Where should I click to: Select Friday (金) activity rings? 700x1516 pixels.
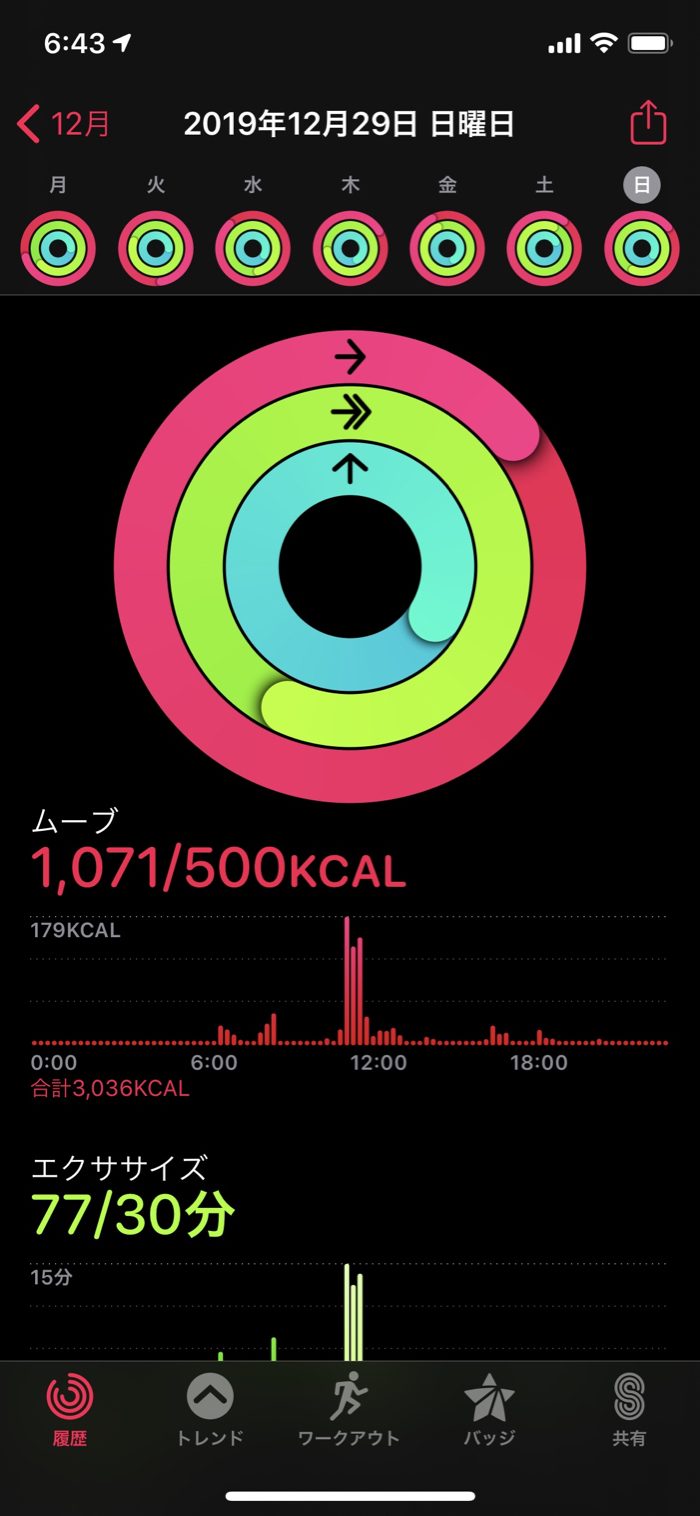447,248
